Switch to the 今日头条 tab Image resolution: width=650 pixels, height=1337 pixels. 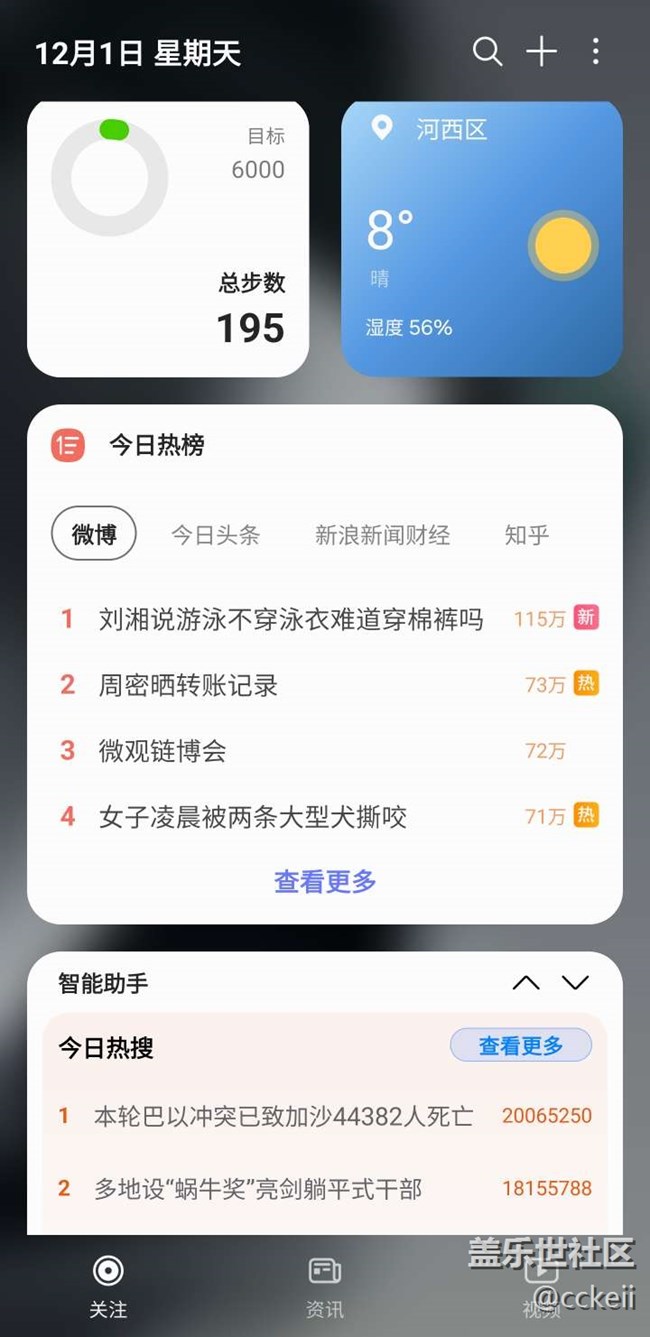(215, 535)
